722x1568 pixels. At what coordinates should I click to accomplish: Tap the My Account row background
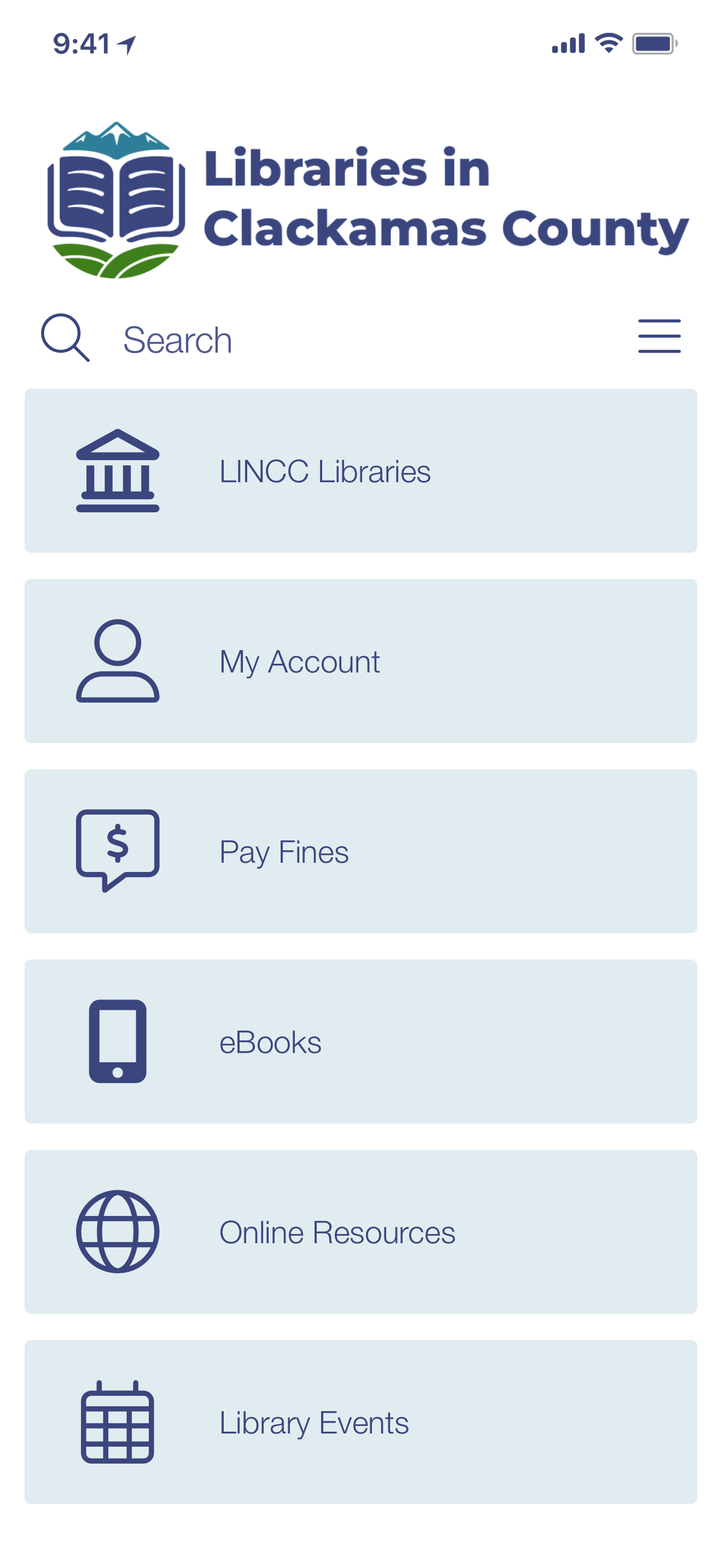(x=517, y=662)
